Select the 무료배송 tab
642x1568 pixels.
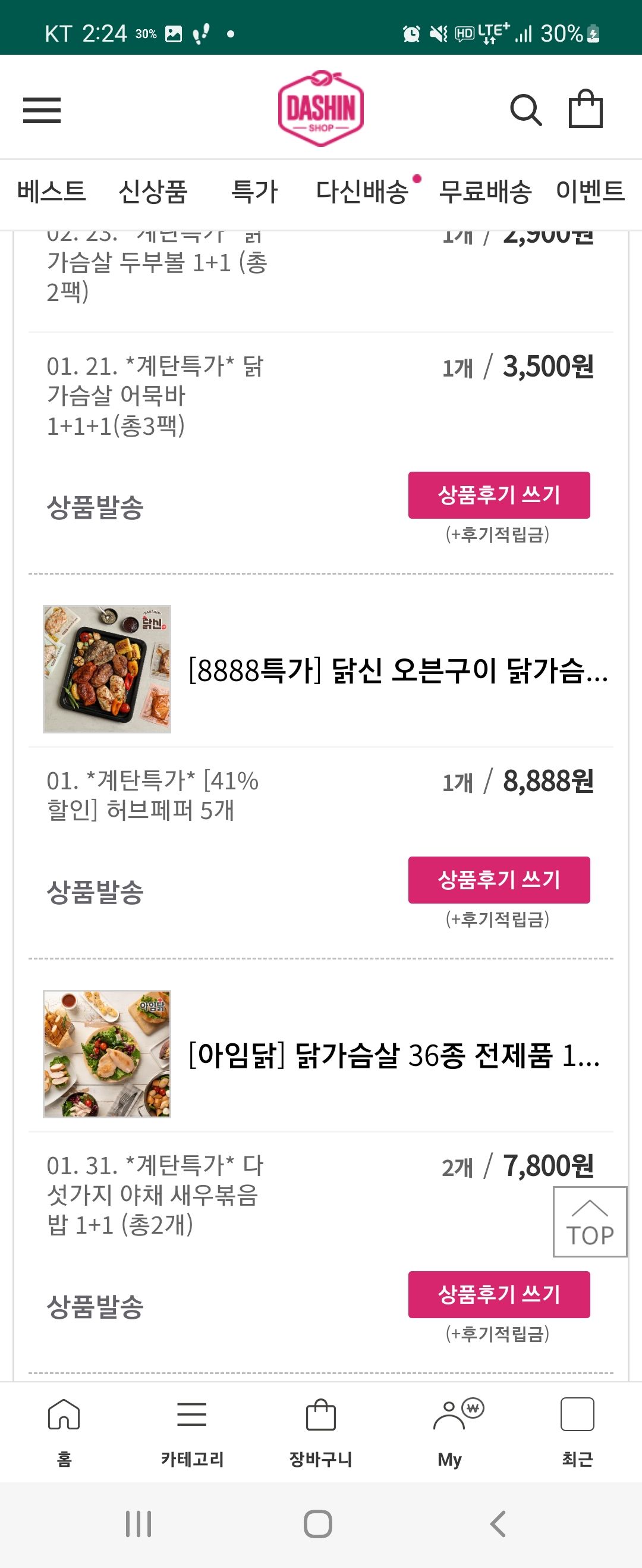[485, 191]
